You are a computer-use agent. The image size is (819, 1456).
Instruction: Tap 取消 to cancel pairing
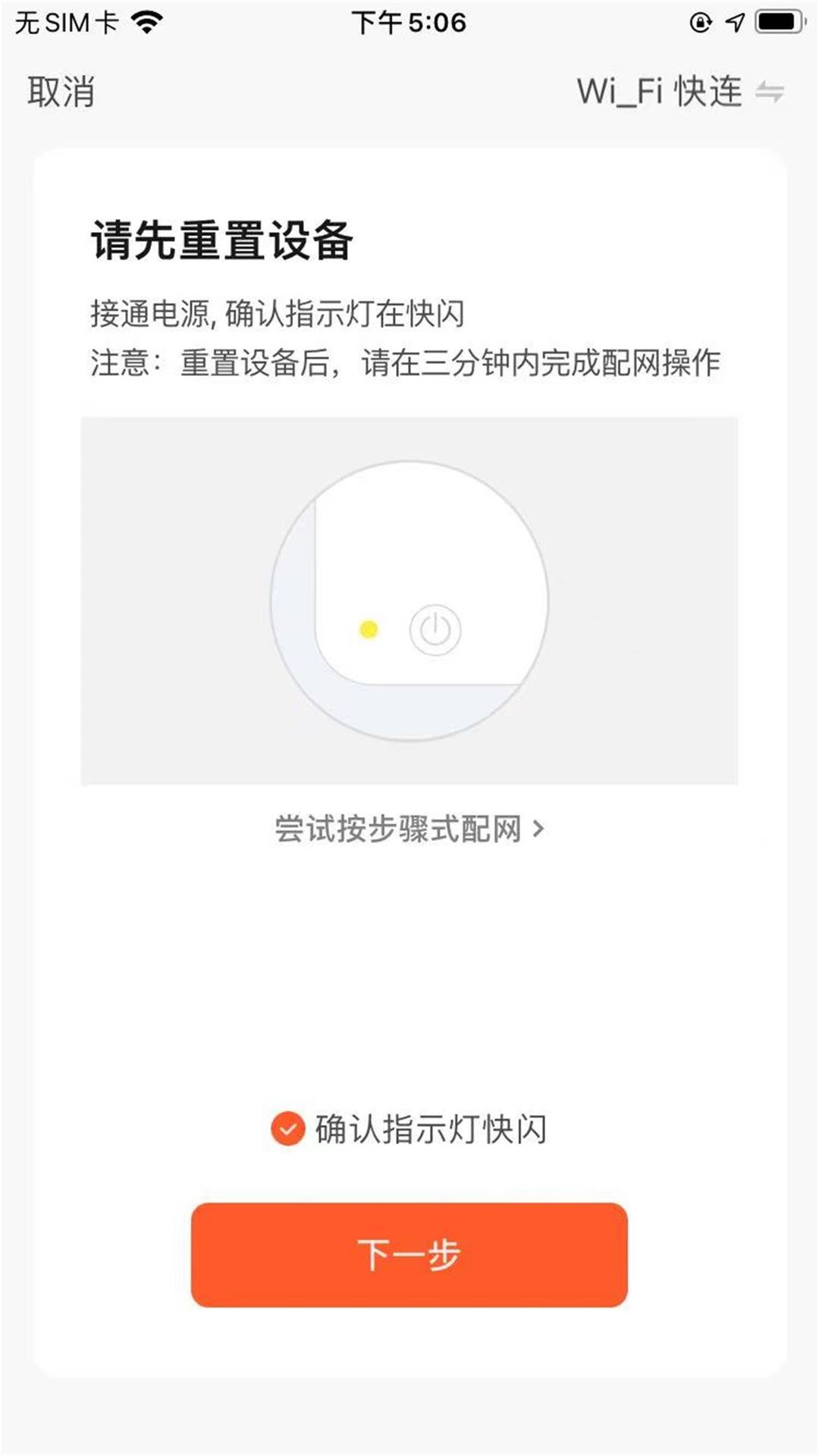click(x=61, y=91)
